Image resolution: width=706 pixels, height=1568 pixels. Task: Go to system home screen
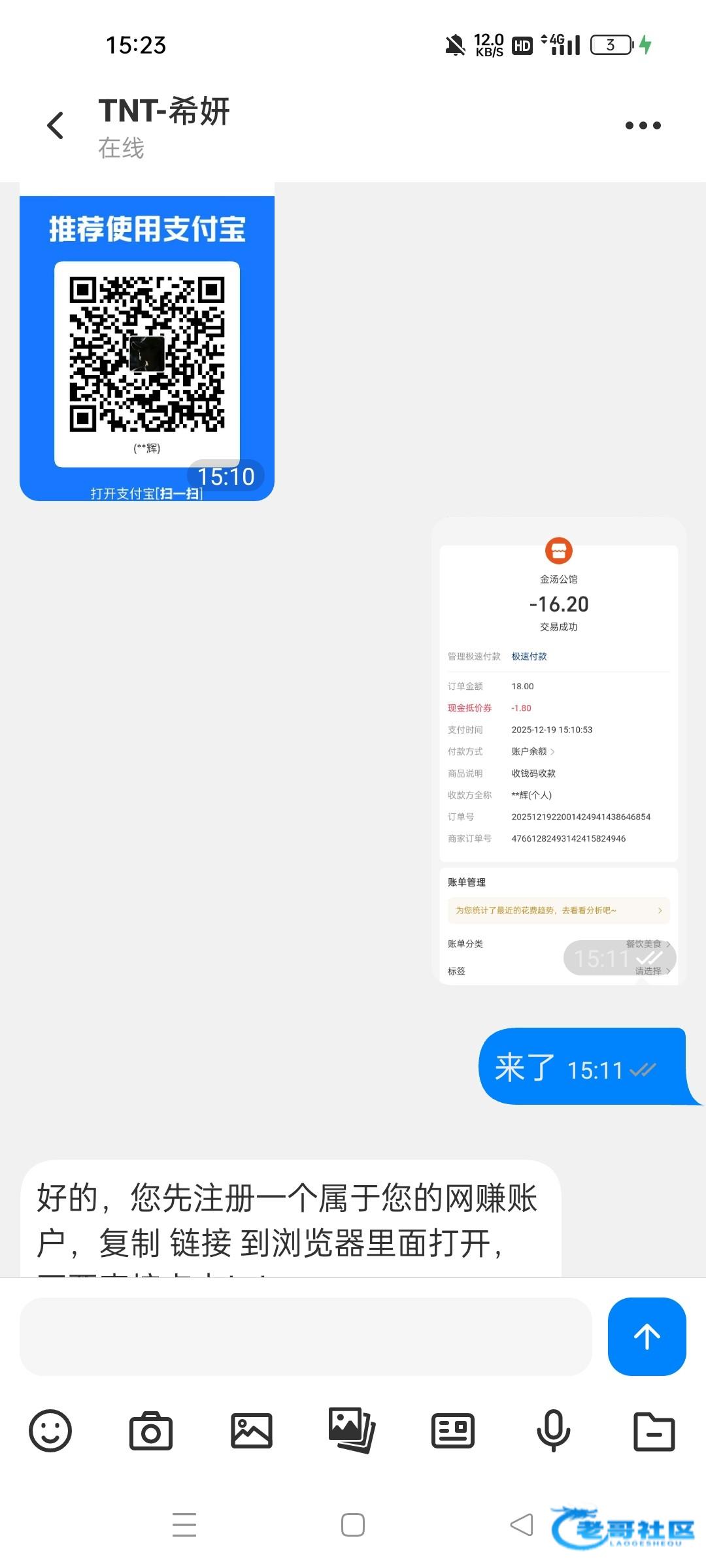(353, 1525)
